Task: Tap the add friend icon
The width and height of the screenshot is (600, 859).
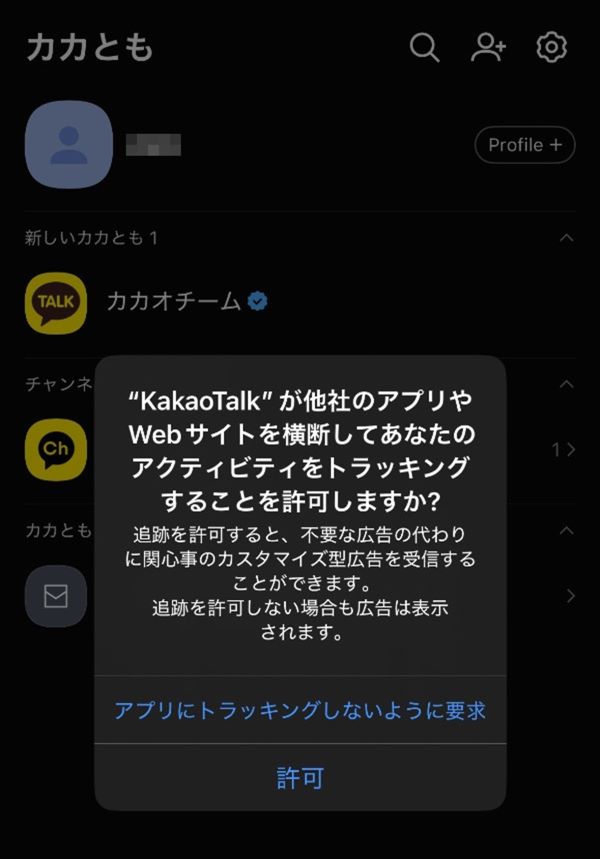Action: pos(489,47)
